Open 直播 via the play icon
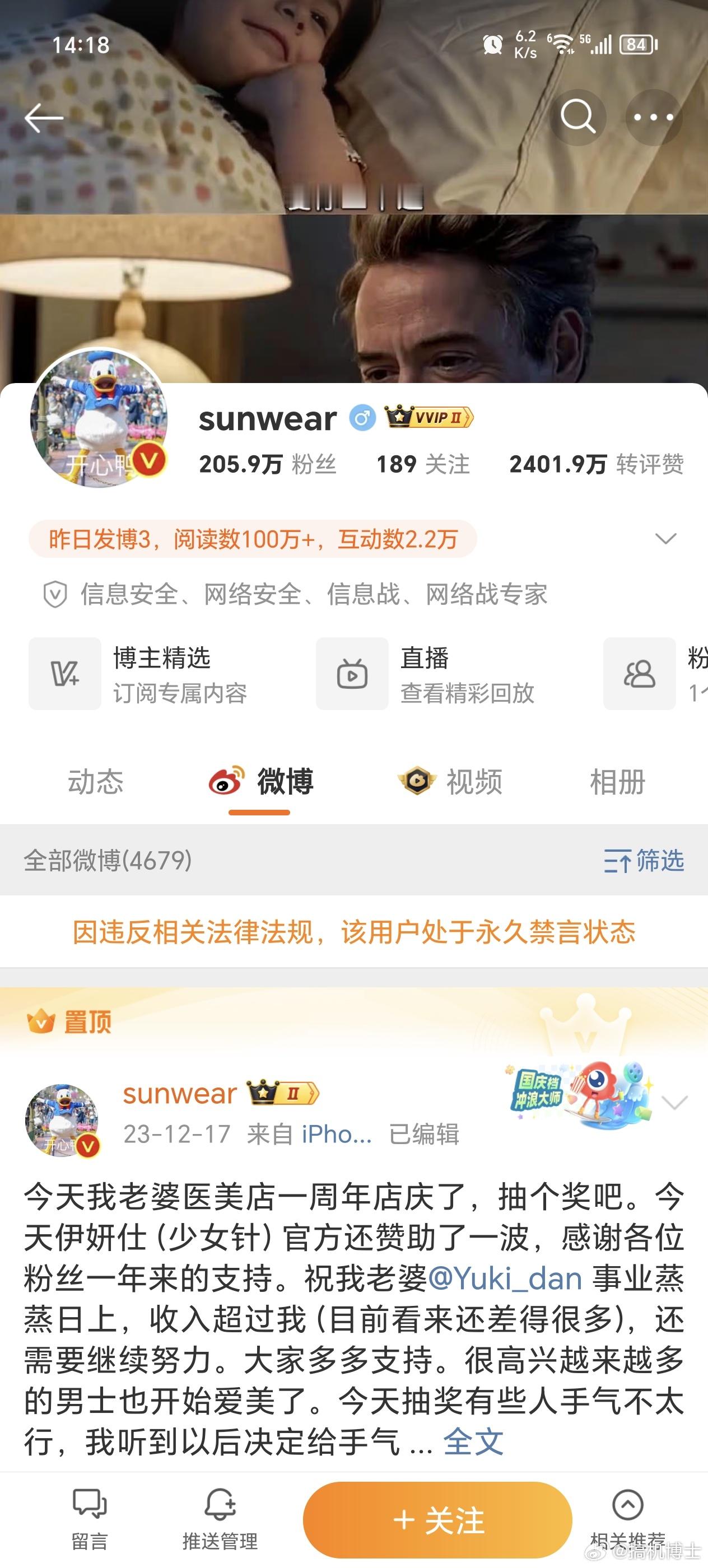The width and height of the screenshot is (708, 1568). pyautogui.click(x=352, y=673)
